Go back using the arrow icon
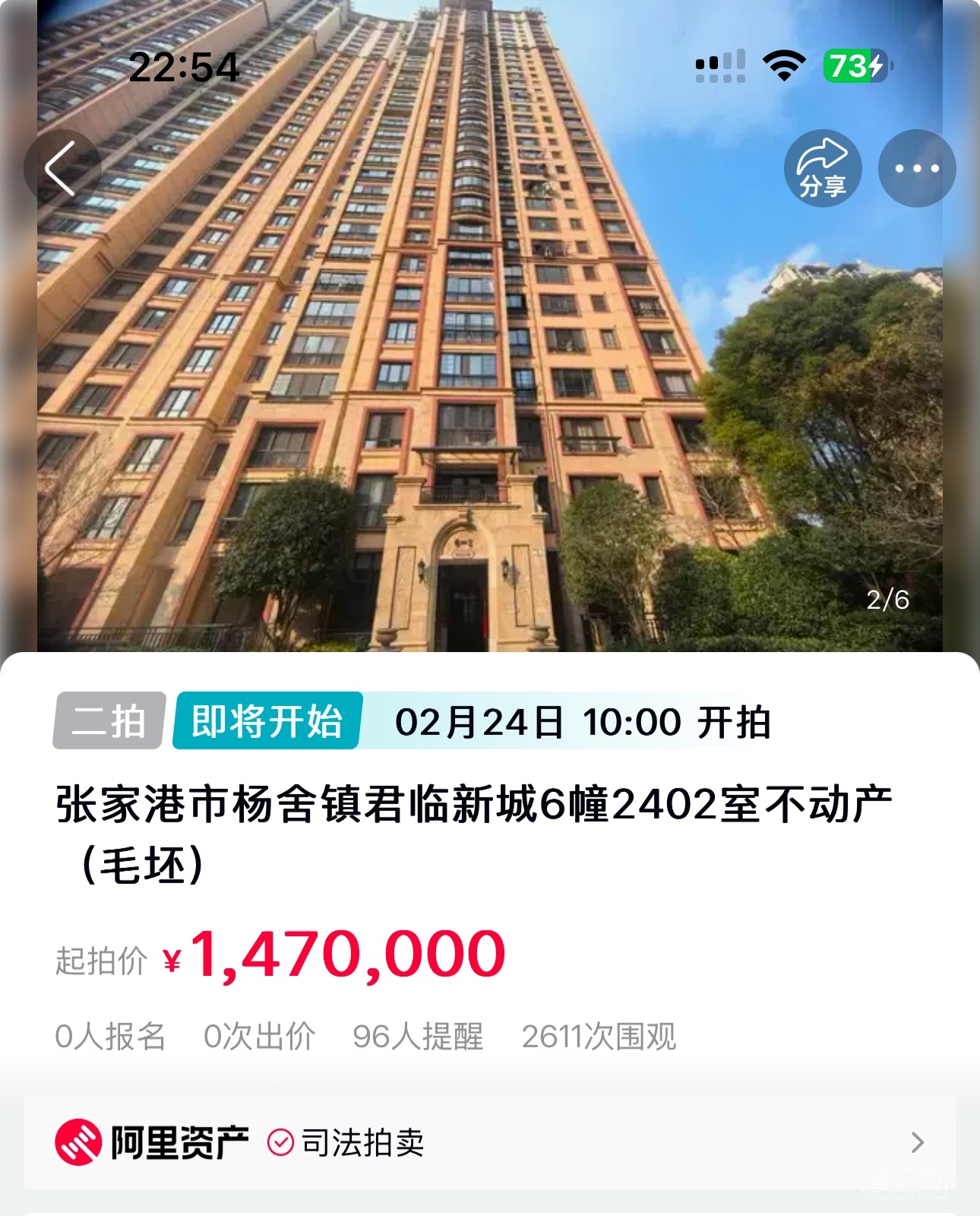 pos(62,169)
